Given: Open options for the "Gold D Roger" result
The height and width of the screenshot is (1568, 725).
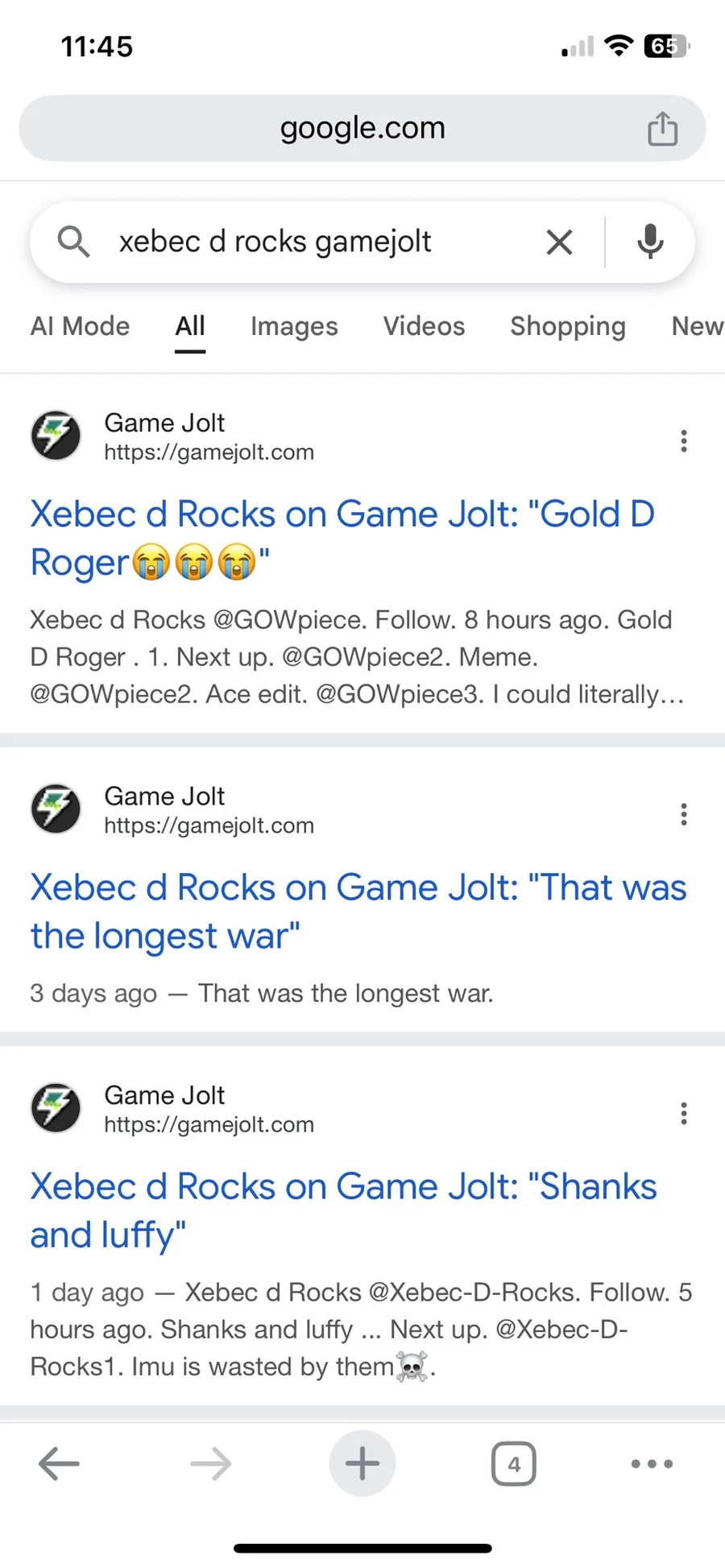Looking at the screenshot, I should point(684,441).
